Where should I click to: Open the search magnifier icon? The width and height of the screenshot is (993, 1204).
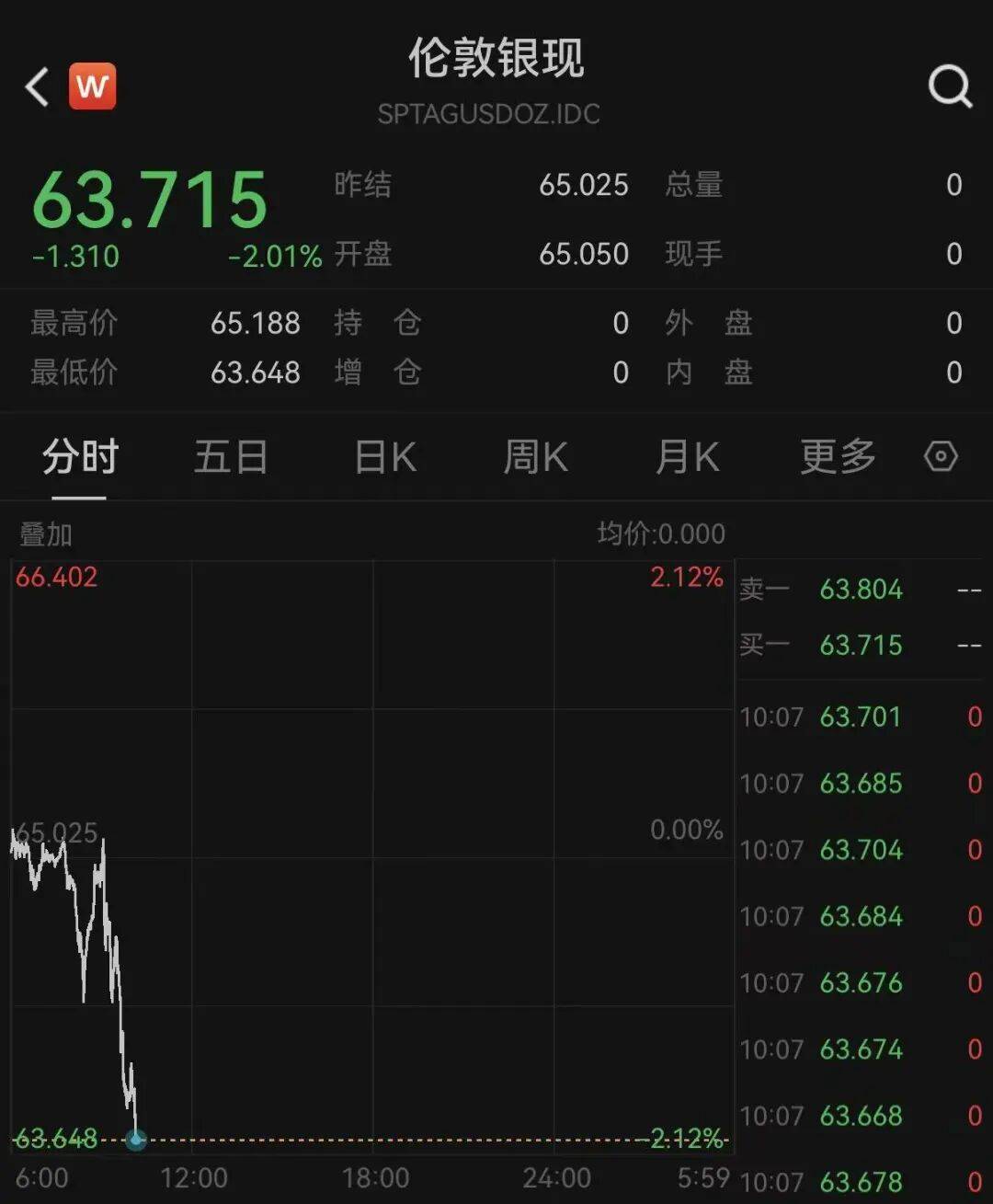tap(950, 88)
